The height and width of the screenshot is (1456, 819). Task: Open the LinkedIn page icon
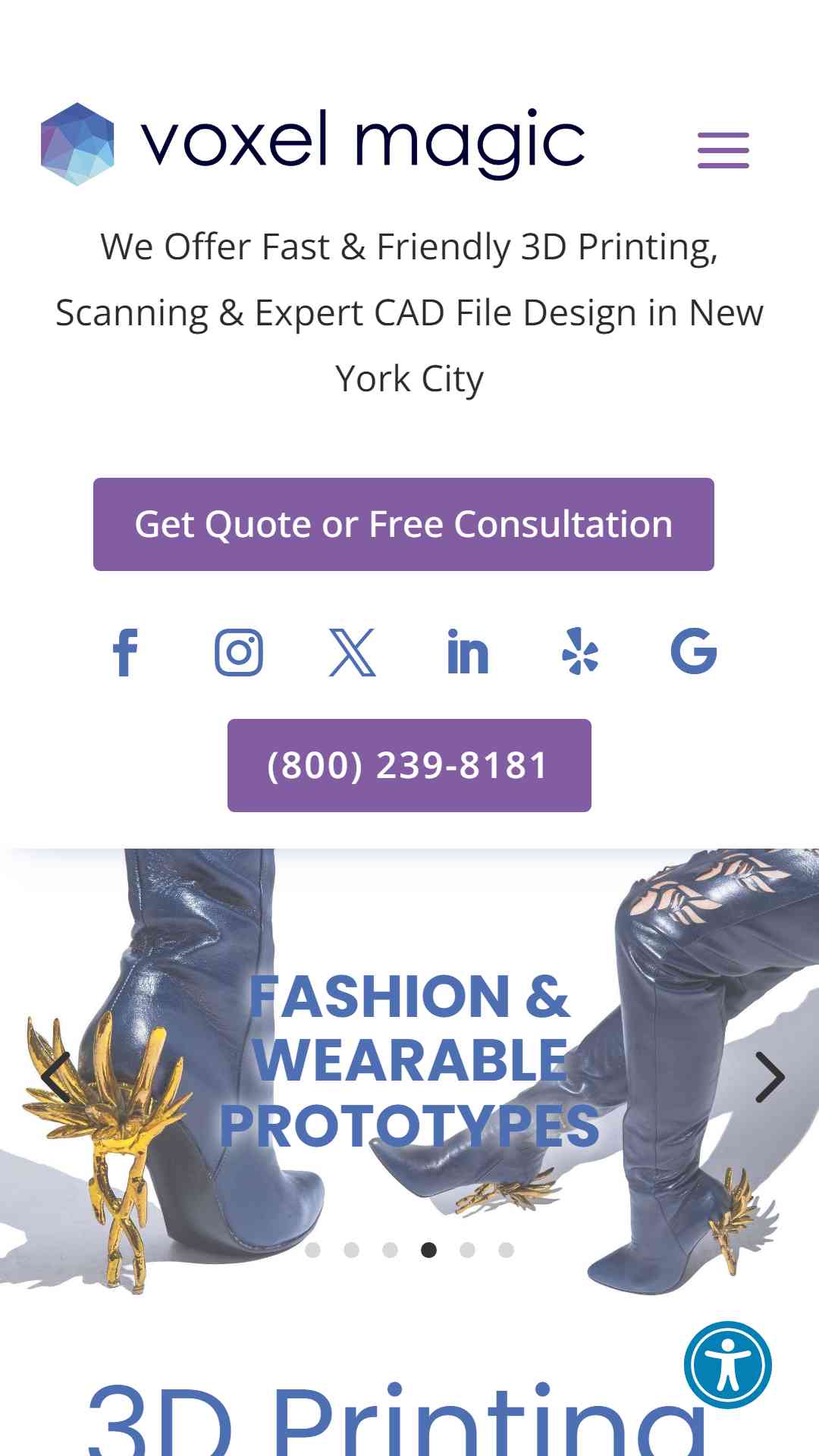[x=467, y=652]
